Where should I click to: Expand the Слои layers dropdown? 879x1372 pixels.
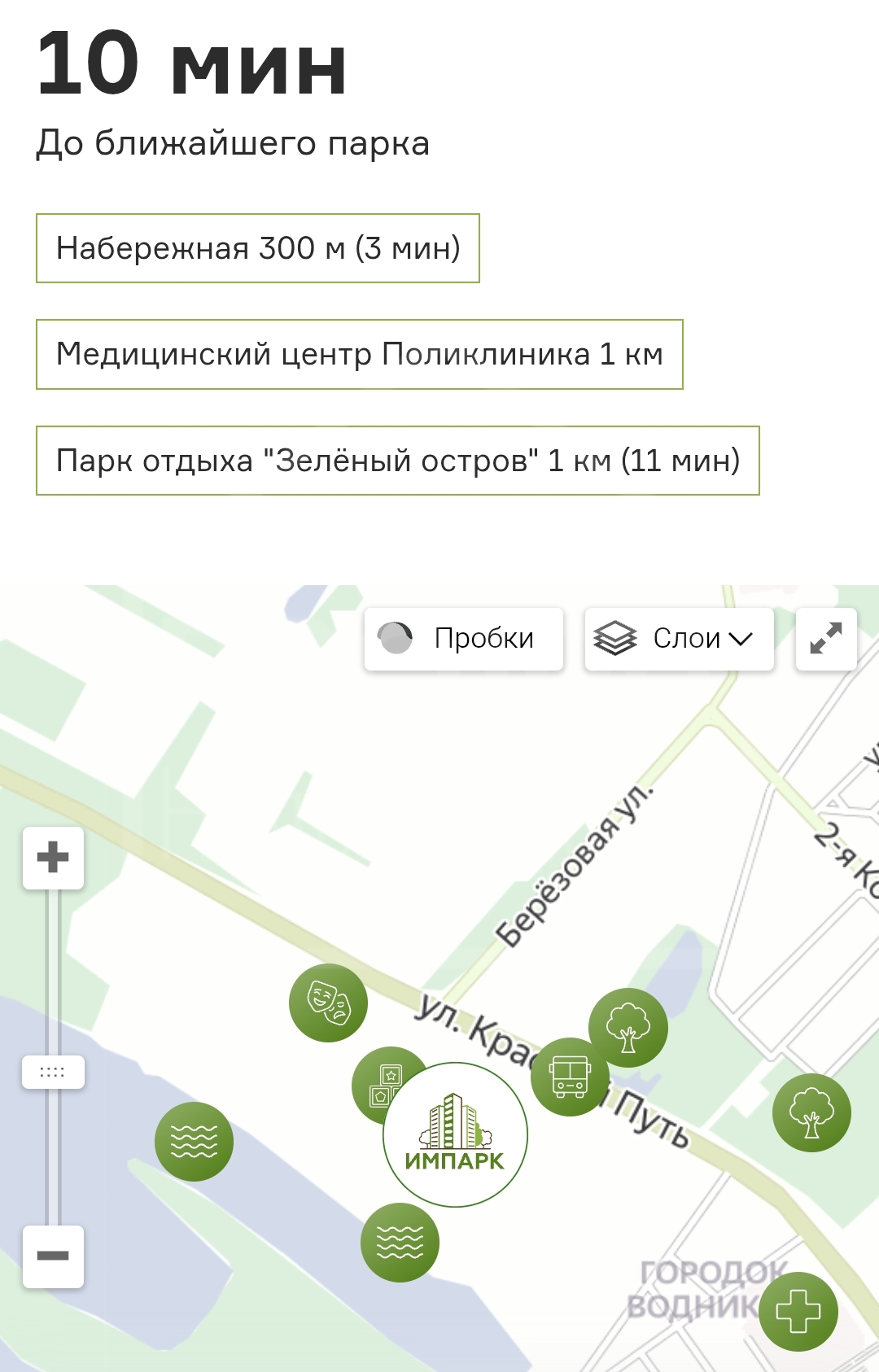coord(679,639)
